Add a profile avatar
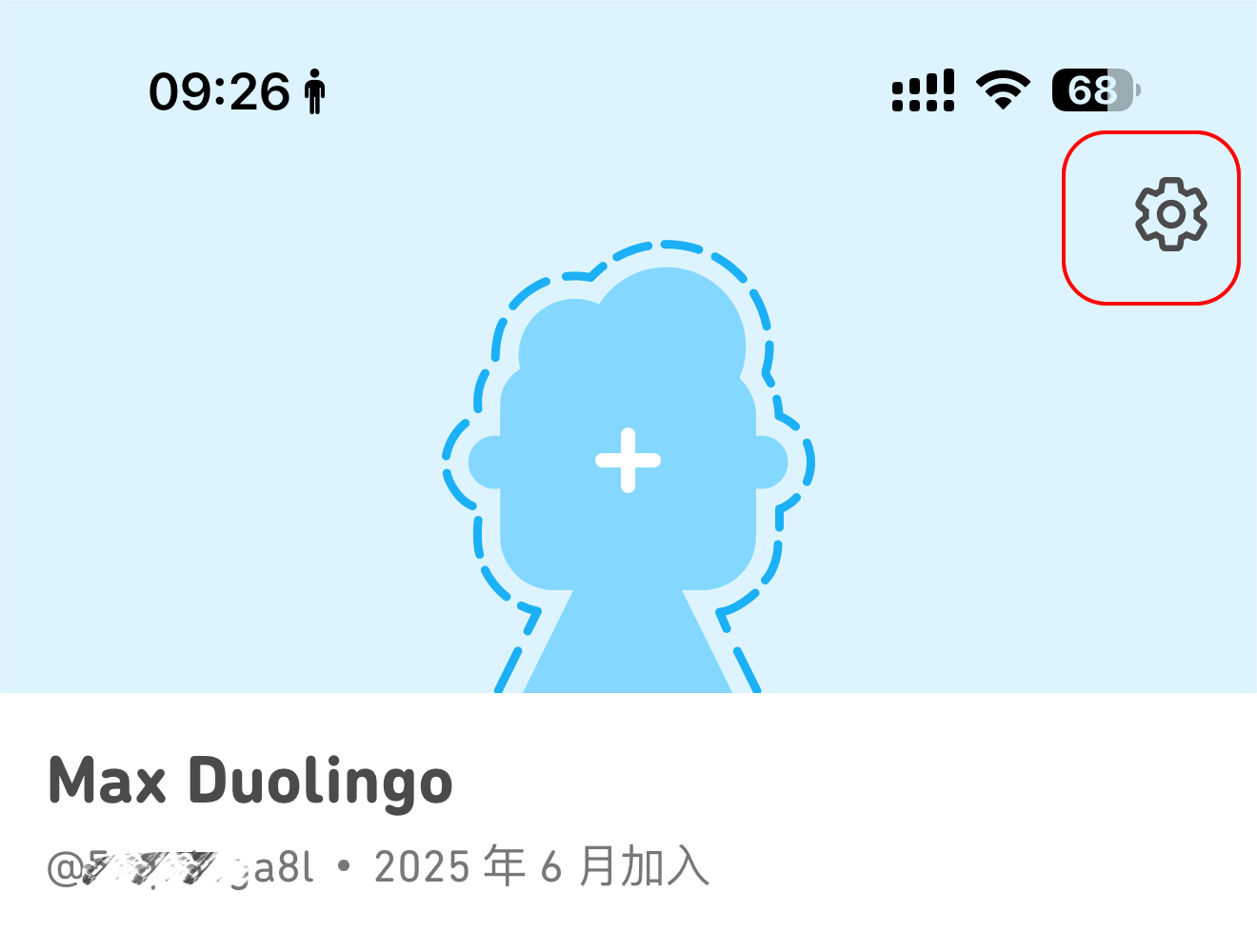Viewport: 1257px width, 952px height. coord(628,461)
